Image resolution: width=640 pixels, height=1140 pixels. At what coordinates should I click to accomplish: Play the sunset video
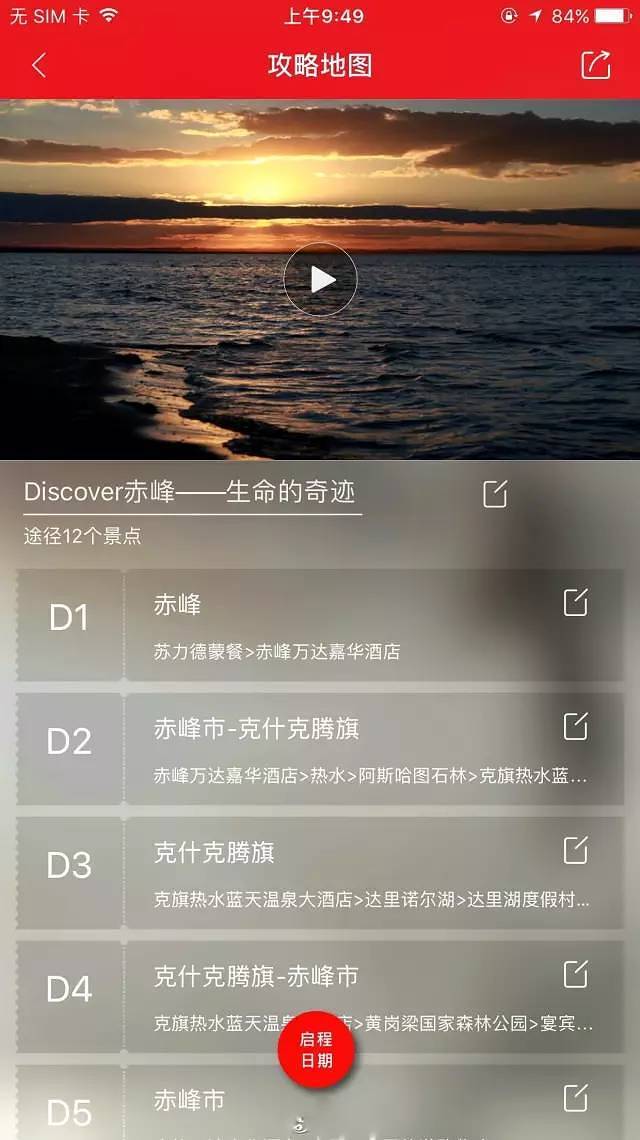tap(320, 279)
